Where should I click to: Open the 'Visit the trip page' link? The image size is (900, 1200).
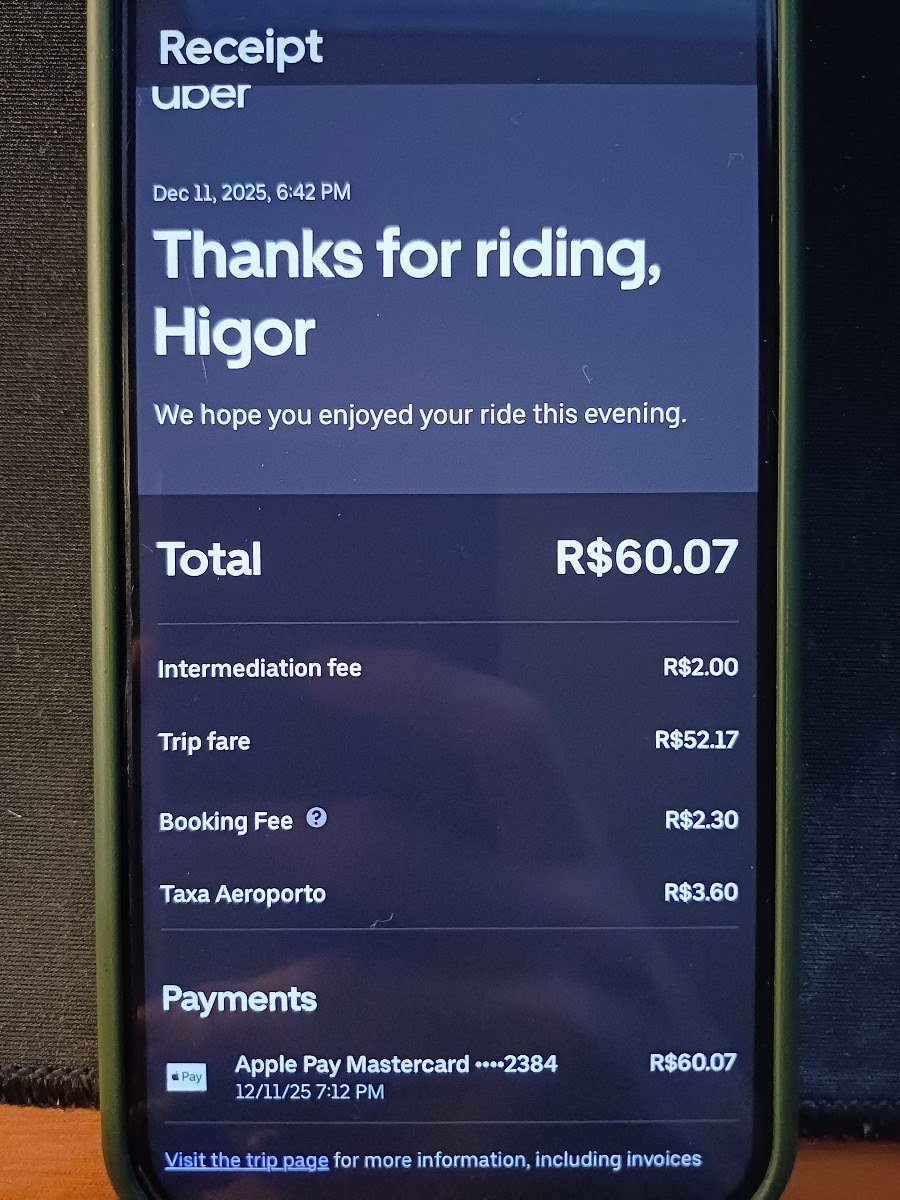(246, 1160)
